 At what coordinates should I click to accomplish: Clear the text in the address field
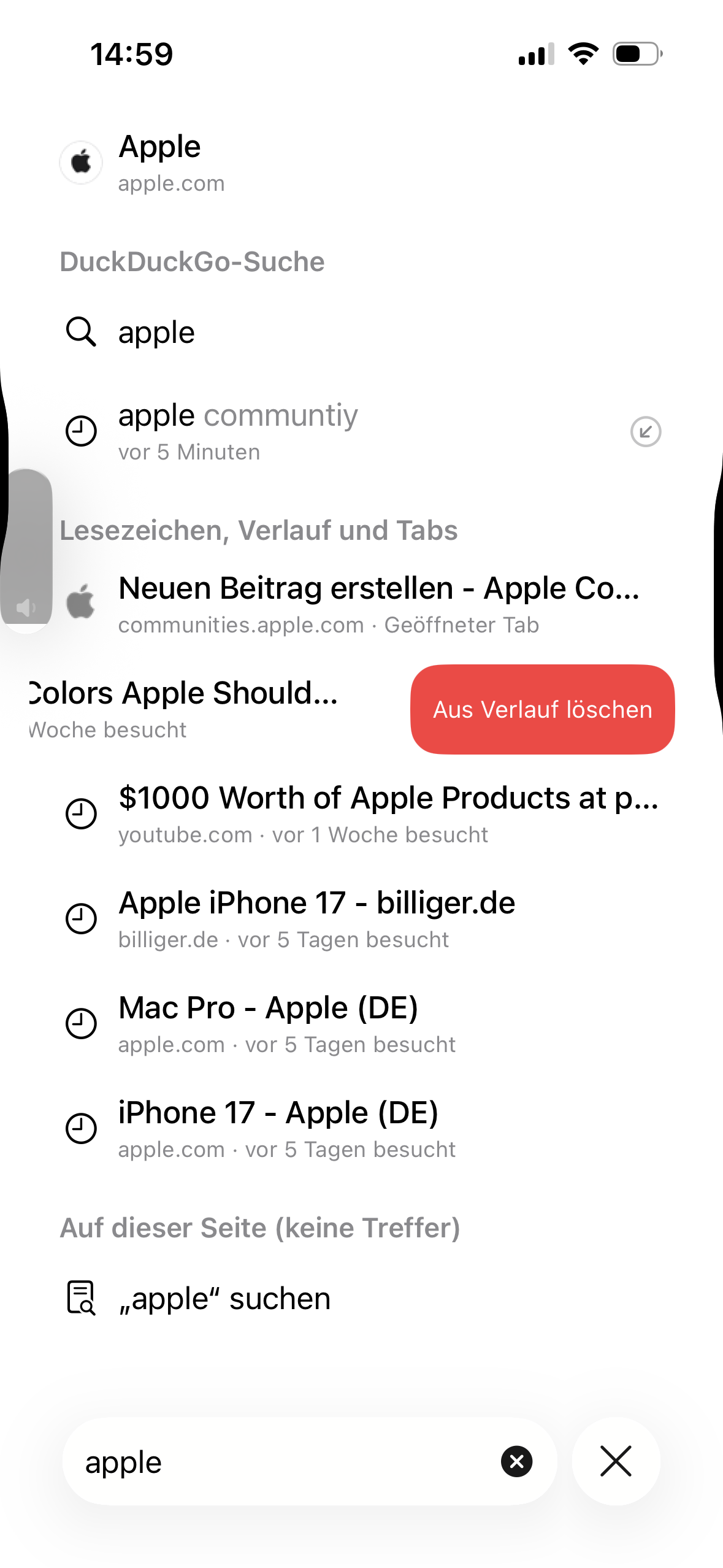click(516, 1461)
